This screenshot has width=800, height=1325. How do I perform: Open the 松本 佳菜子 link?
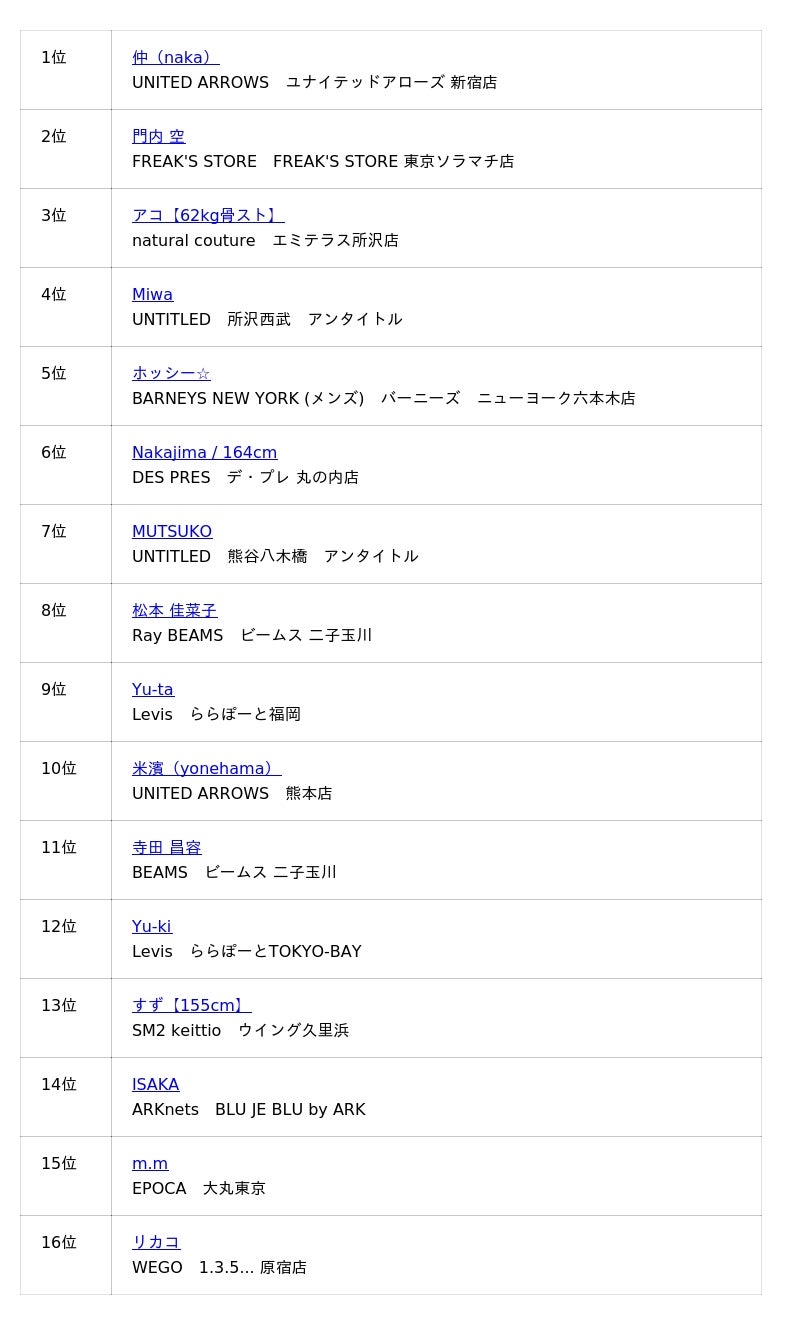[174, 610]
